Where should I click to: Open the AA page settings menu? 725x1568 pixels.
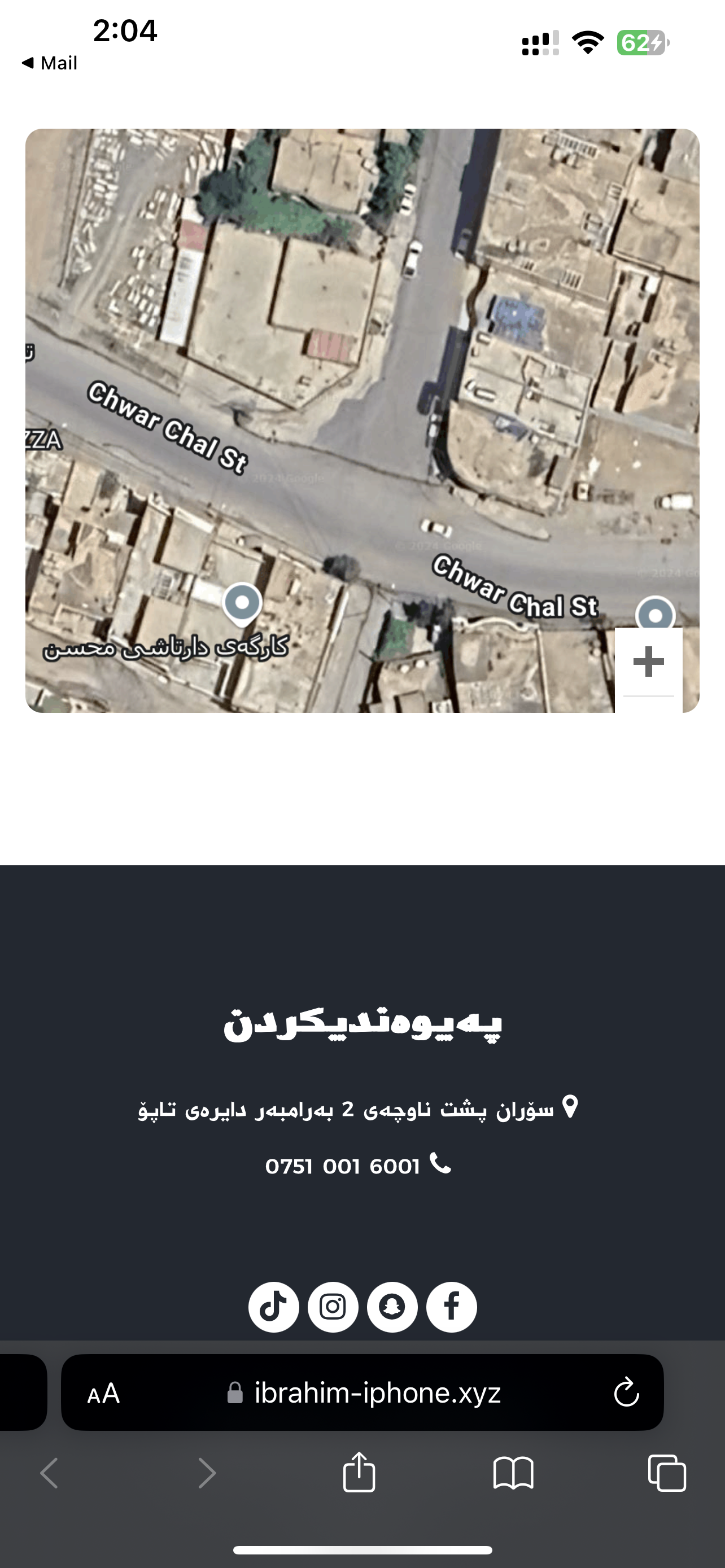click(103, 1393)
